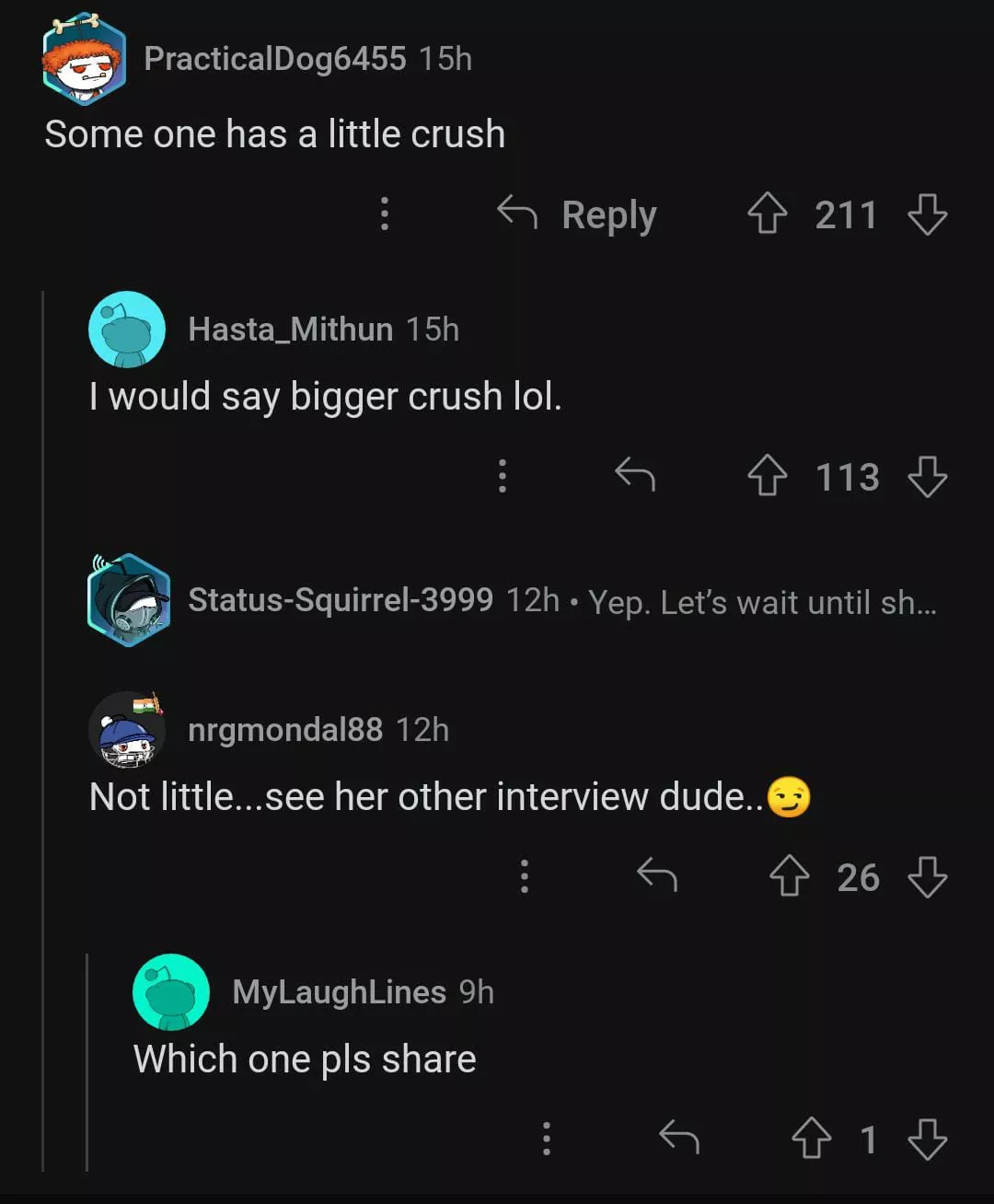Upvote Hasta_Mithun's comment

(767, 477)
